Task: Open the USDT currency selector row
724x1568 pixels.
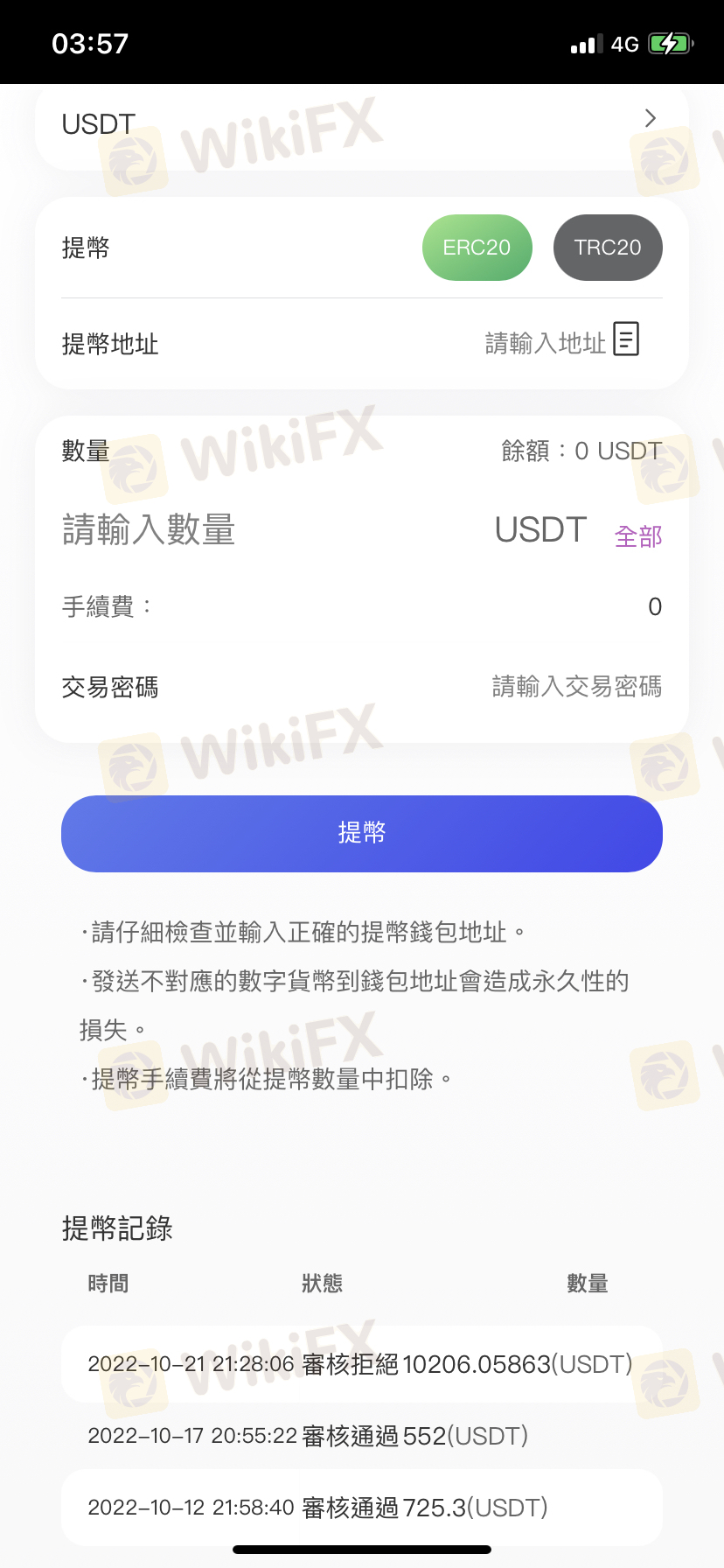Action: coord(362,123)
